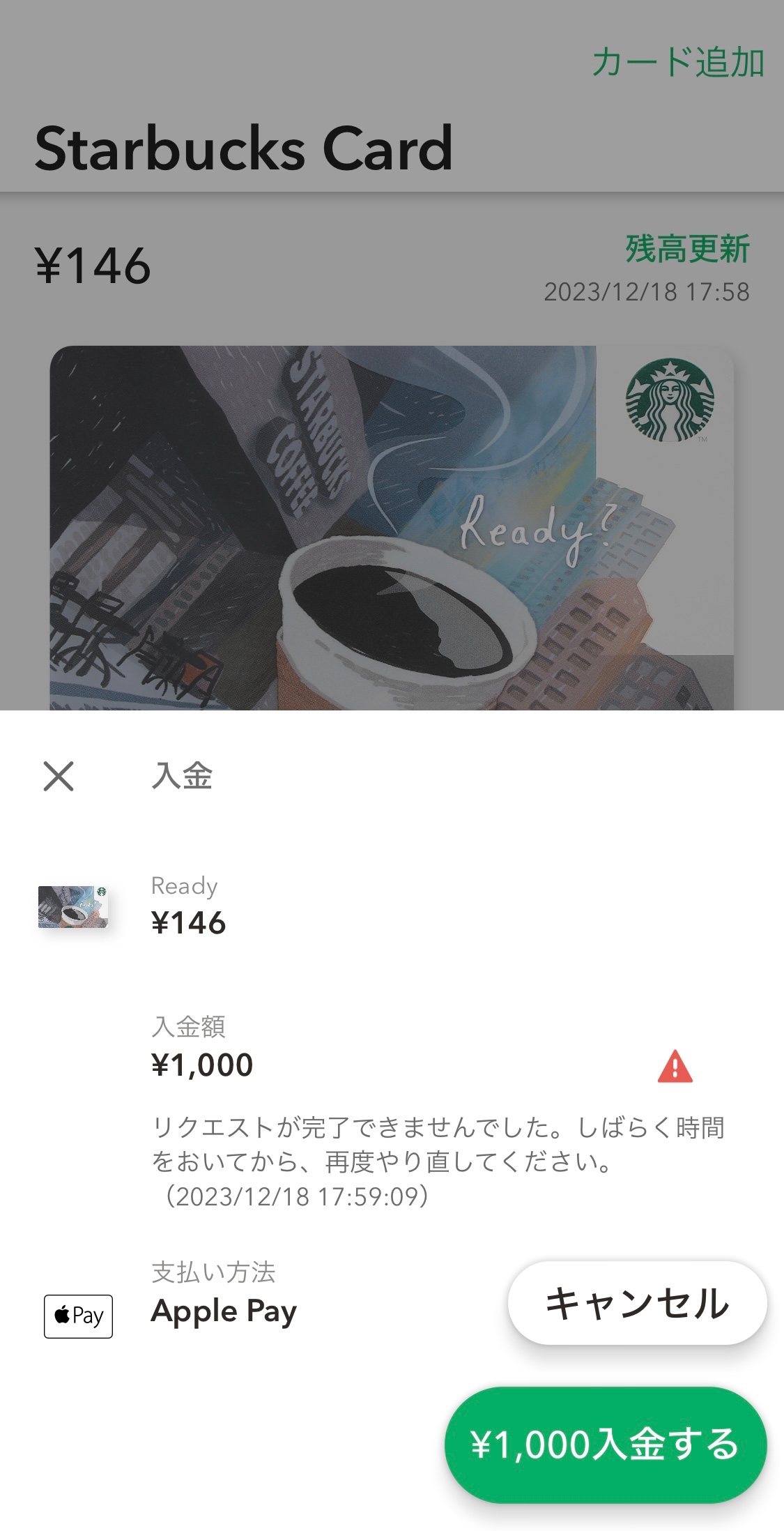Change the Apple Pay payment method

pyautogui.click(x=224, y=1311)
